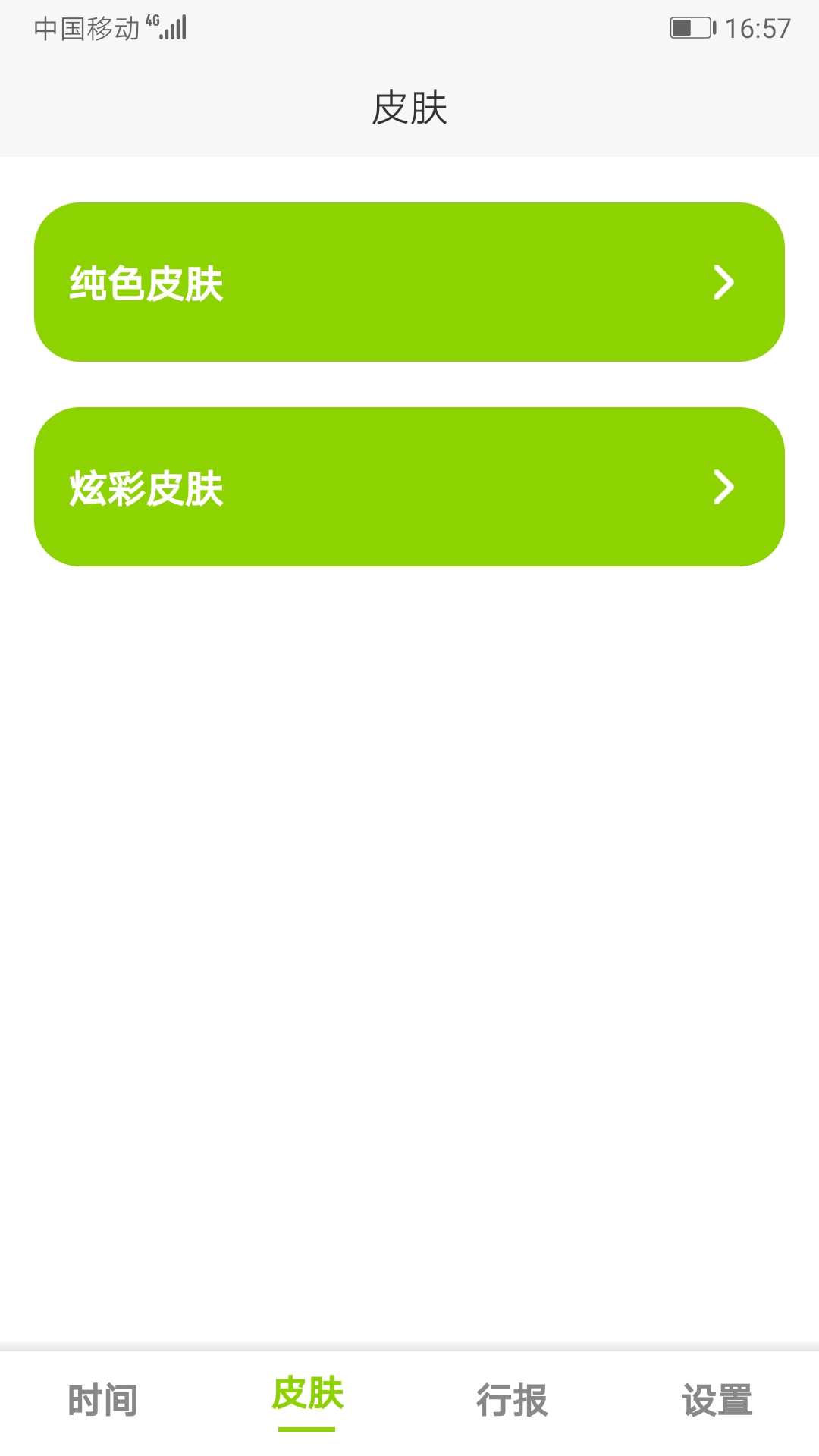The image size is (819, 1456).
Task: Select the green 炫彩皮肤 banner
Action: (x=409, y=487)
